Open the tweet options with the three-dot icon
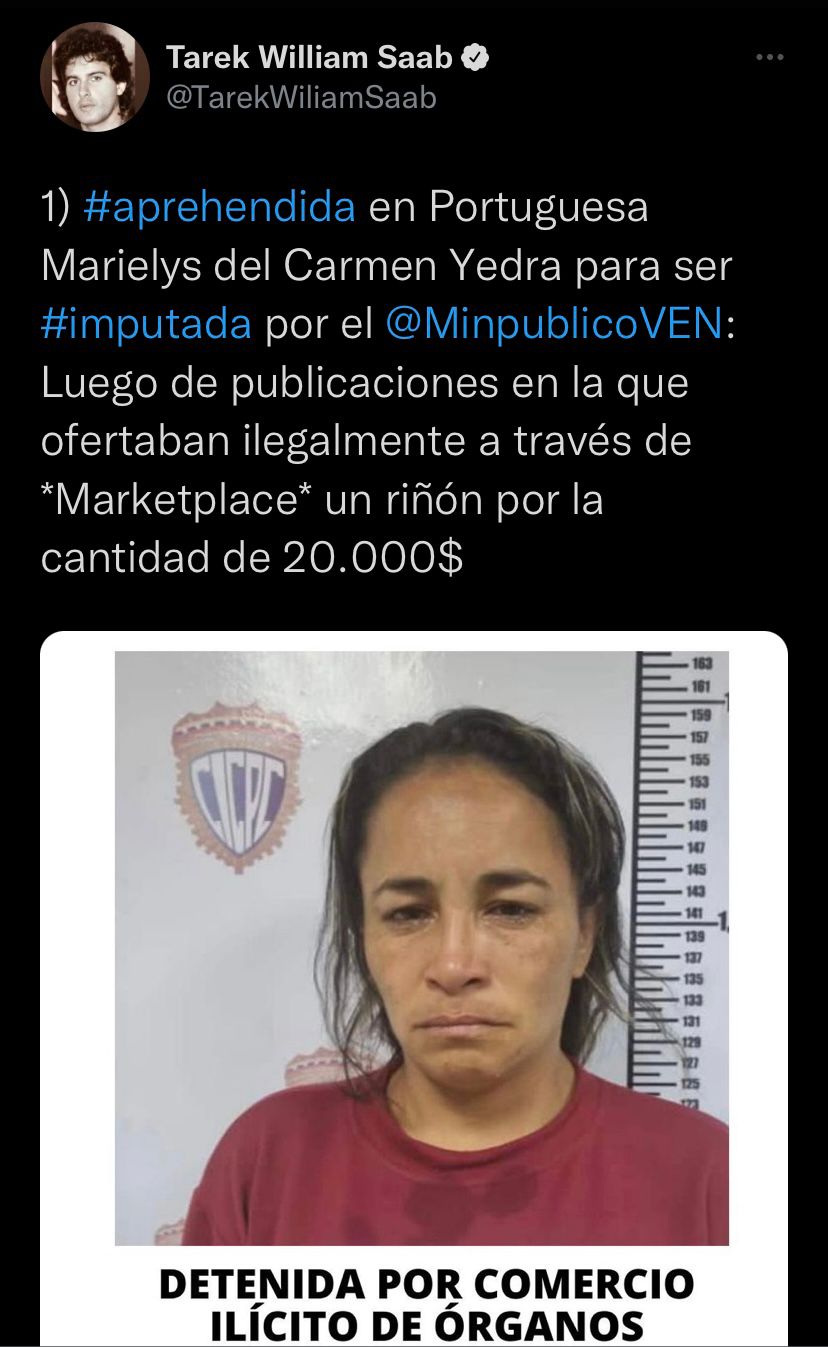The width and height of the screenshot is (828, 1347). 768,57
